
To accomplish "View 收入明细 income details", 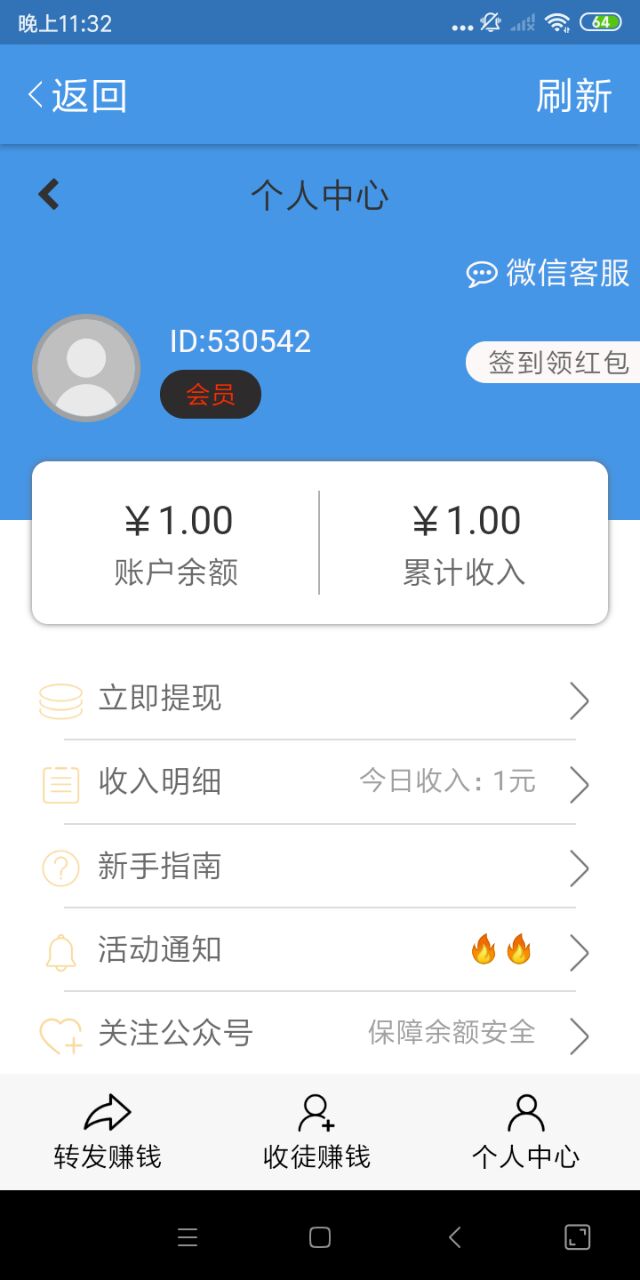I will 320,783.
